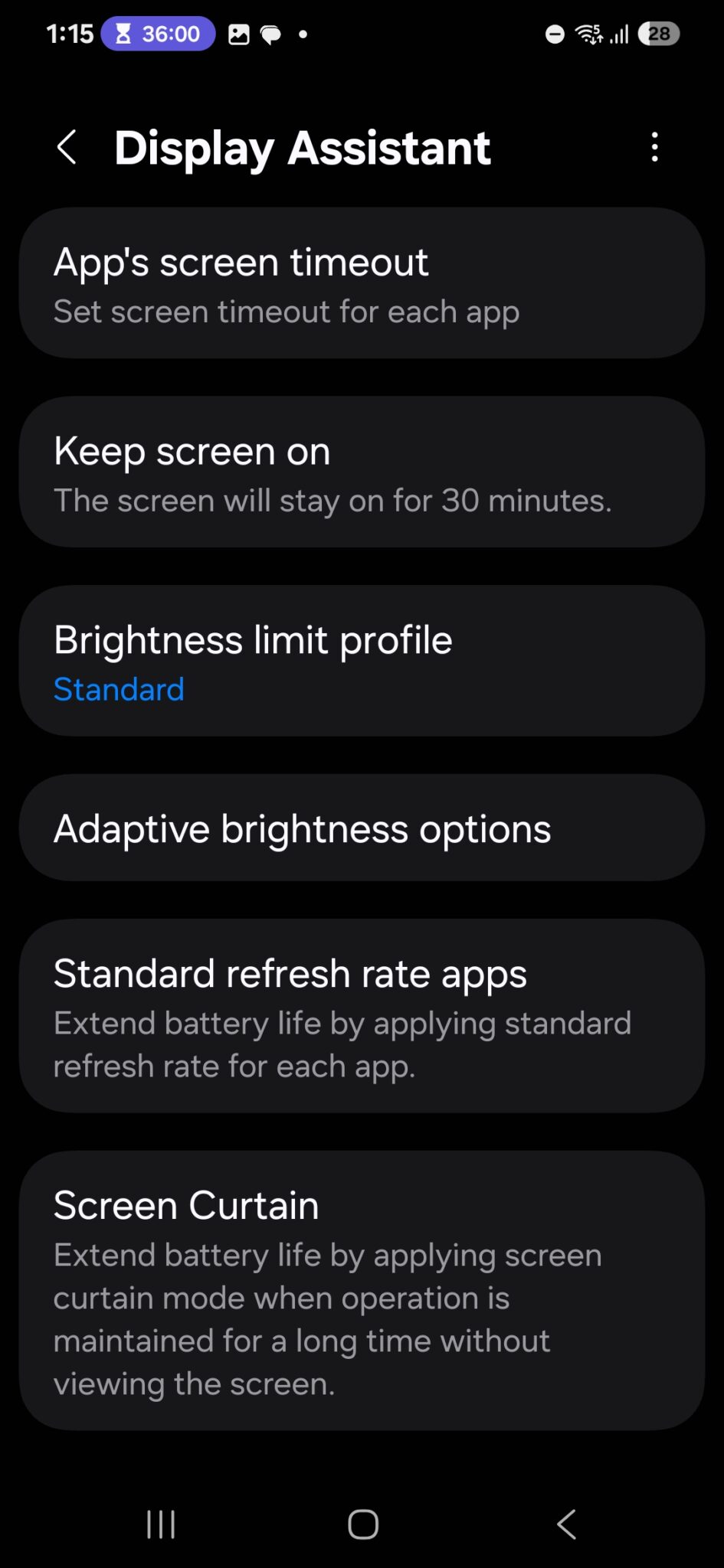Tap the messaging notification icon

271,34
